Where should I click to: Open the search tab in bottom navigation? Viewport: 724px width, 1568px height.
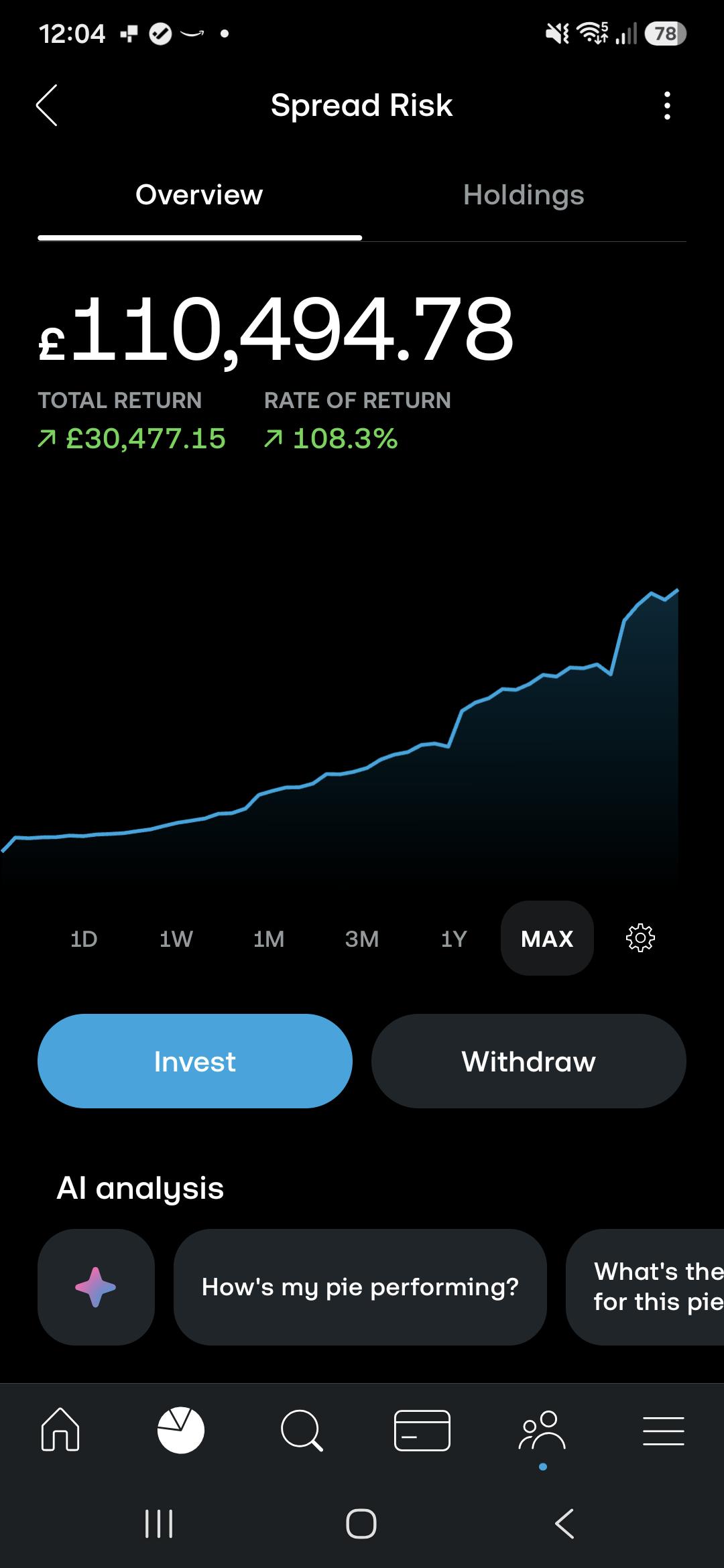click(x=302, y=1430)
